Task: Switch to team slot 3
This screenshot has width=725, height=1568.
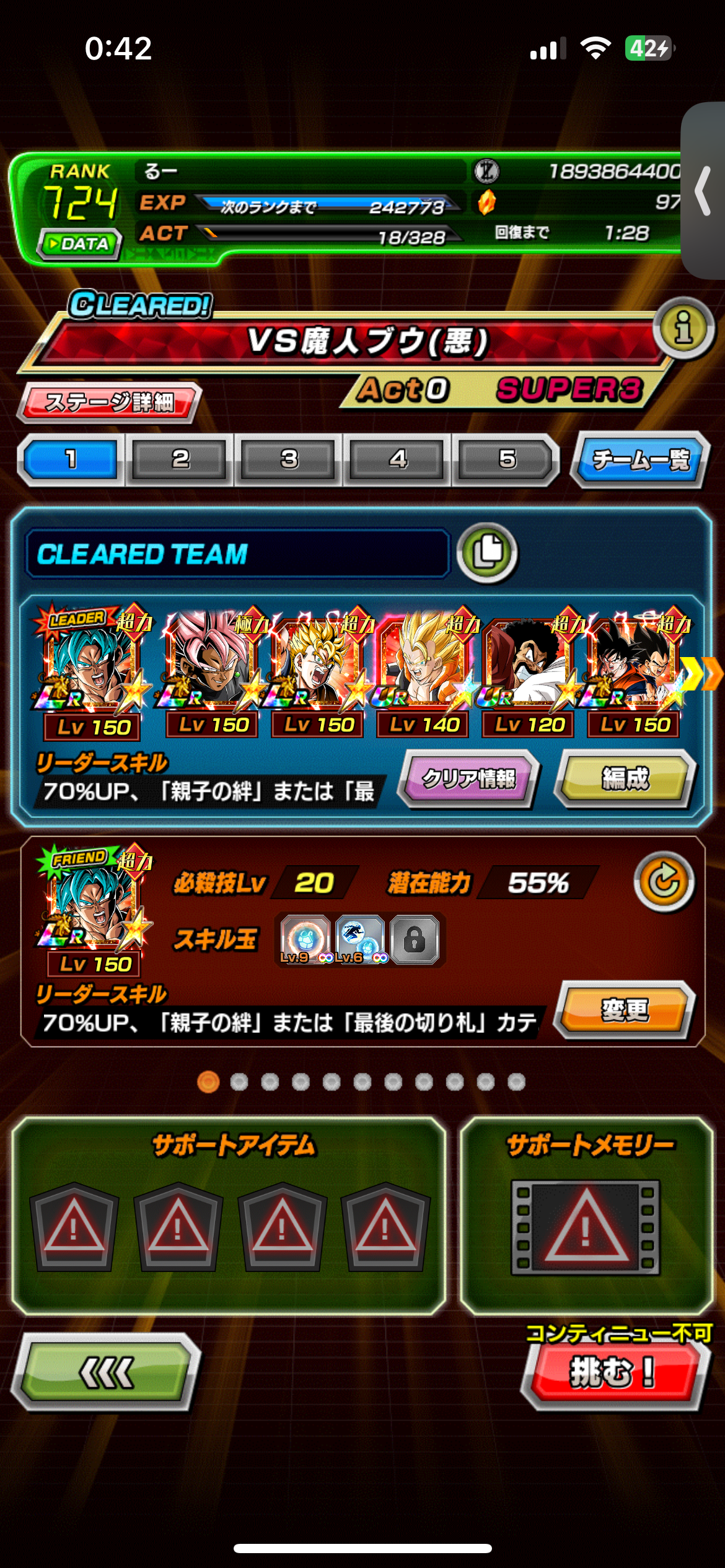Action: tap(289, 460)
